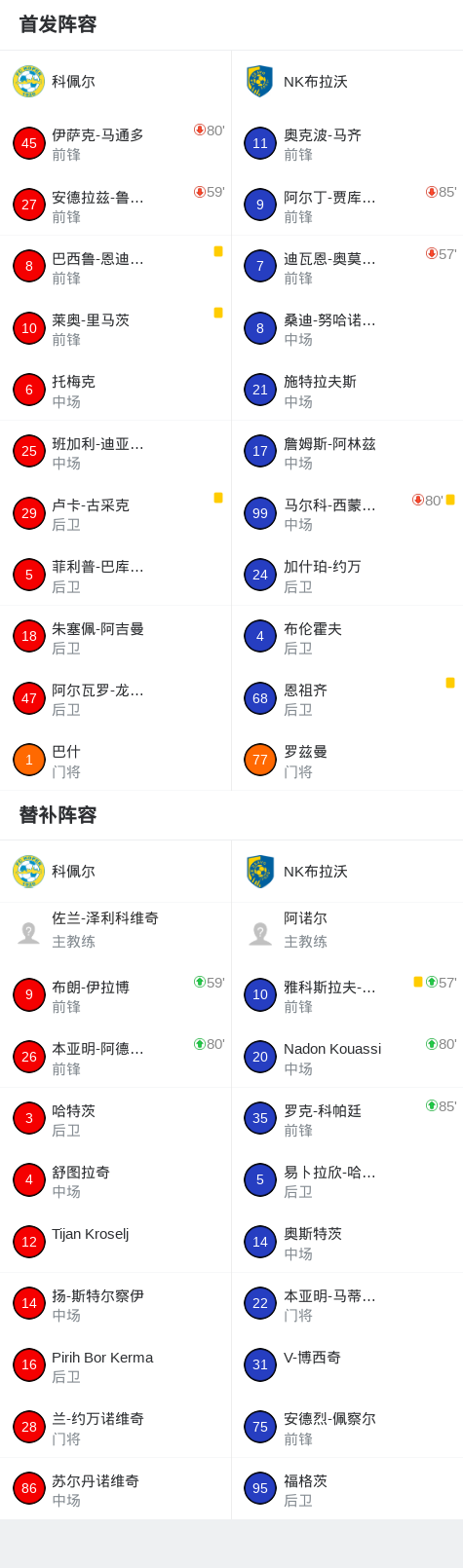Open NK布拉沃 team in starting lineup
This screenshot has width=463, height=1568.
347,81
